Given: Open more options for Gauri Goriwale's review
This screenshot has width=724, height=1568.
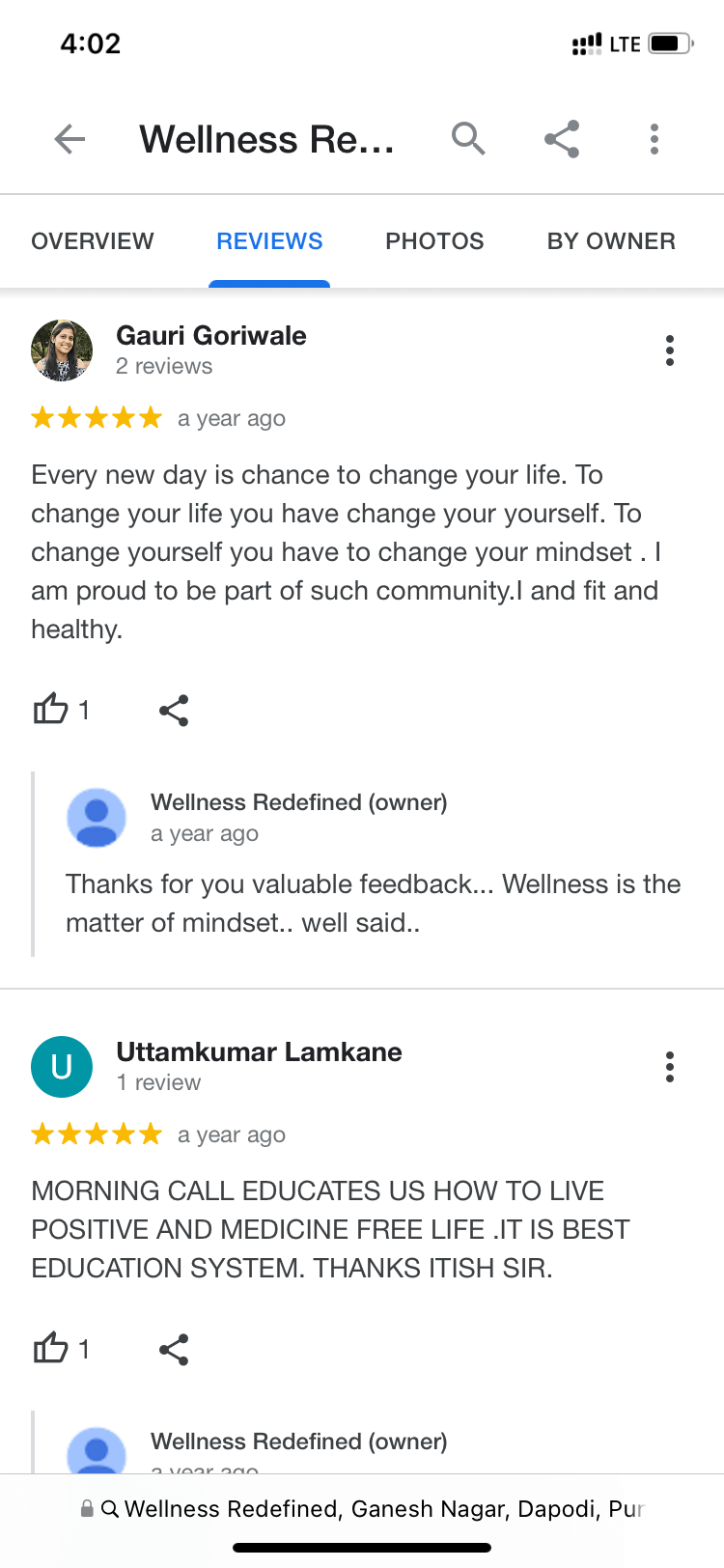Looking at the screenshot, I should 669,350.
